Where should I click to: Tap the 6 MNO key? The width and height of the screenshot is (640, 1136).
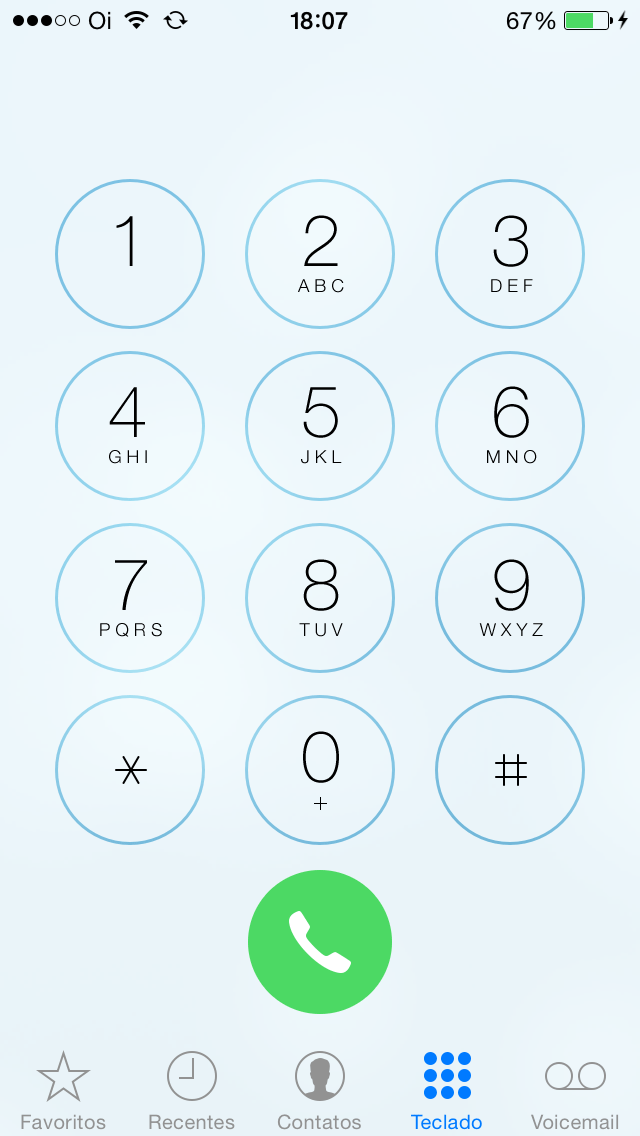pos(510,426)
